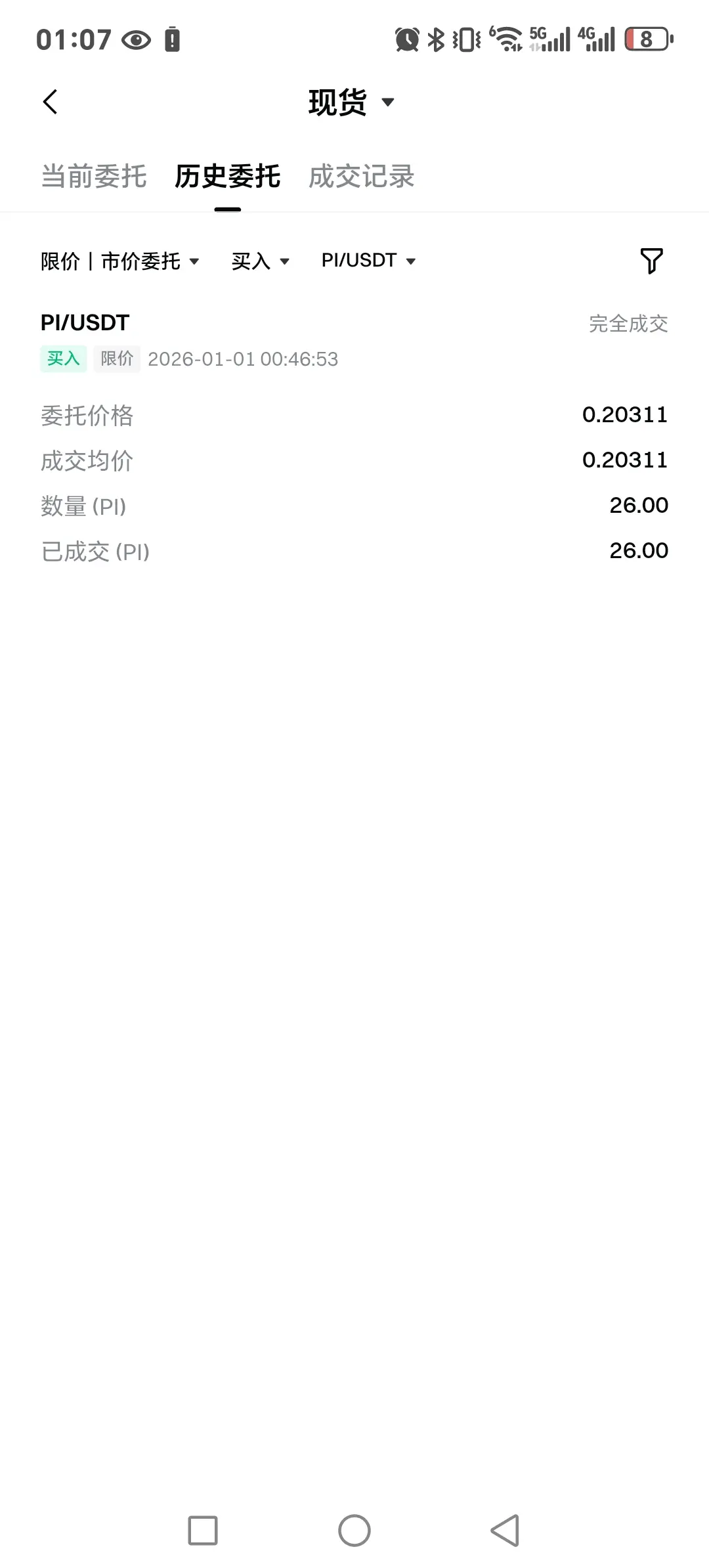The height and width of the screenshot is (1568, 709).
Task: Open the 现货 account type dropdown
Action: 351,102
